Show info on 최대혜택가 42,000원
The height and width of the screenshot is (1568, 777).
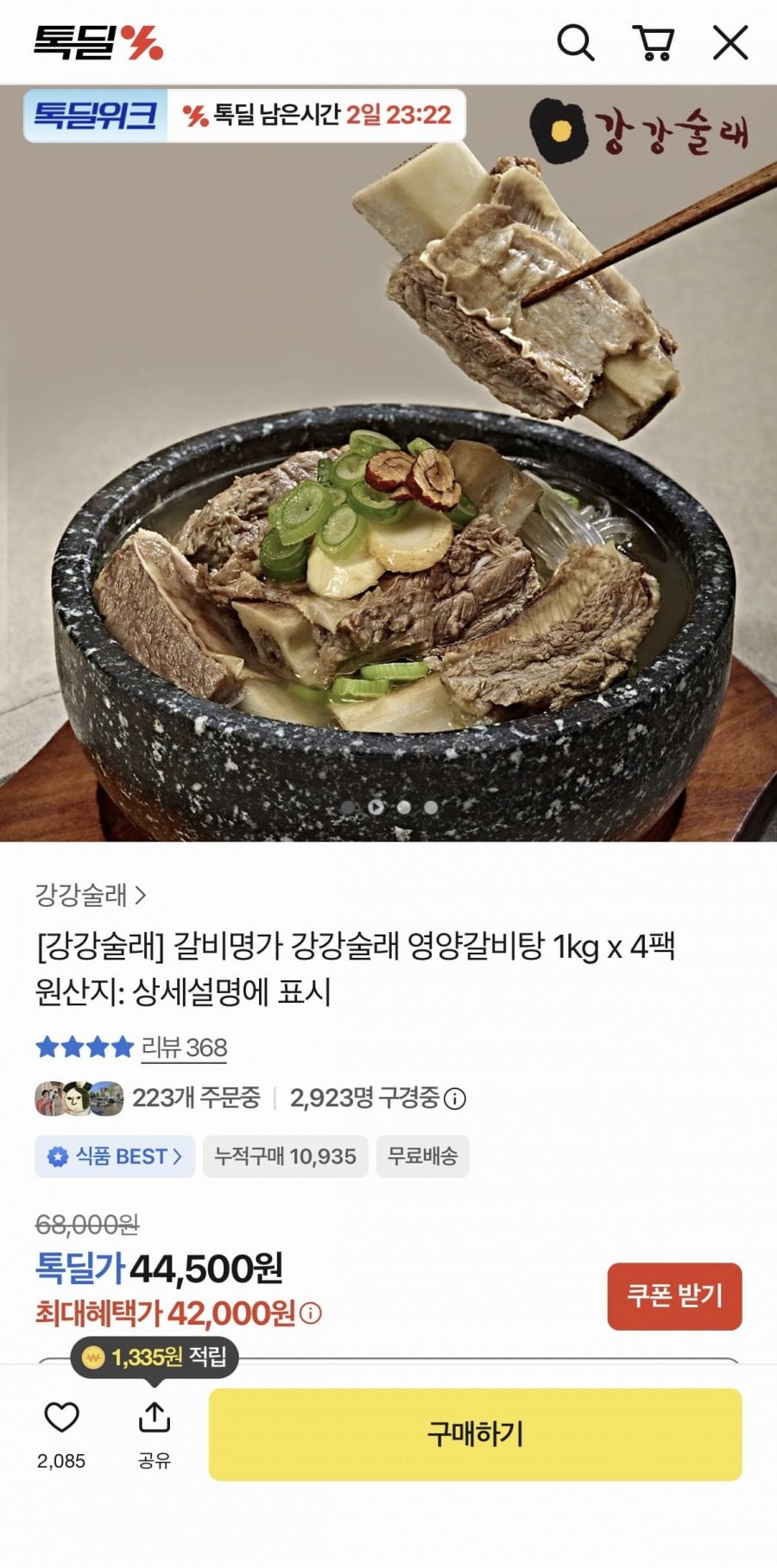point(310,1313)
